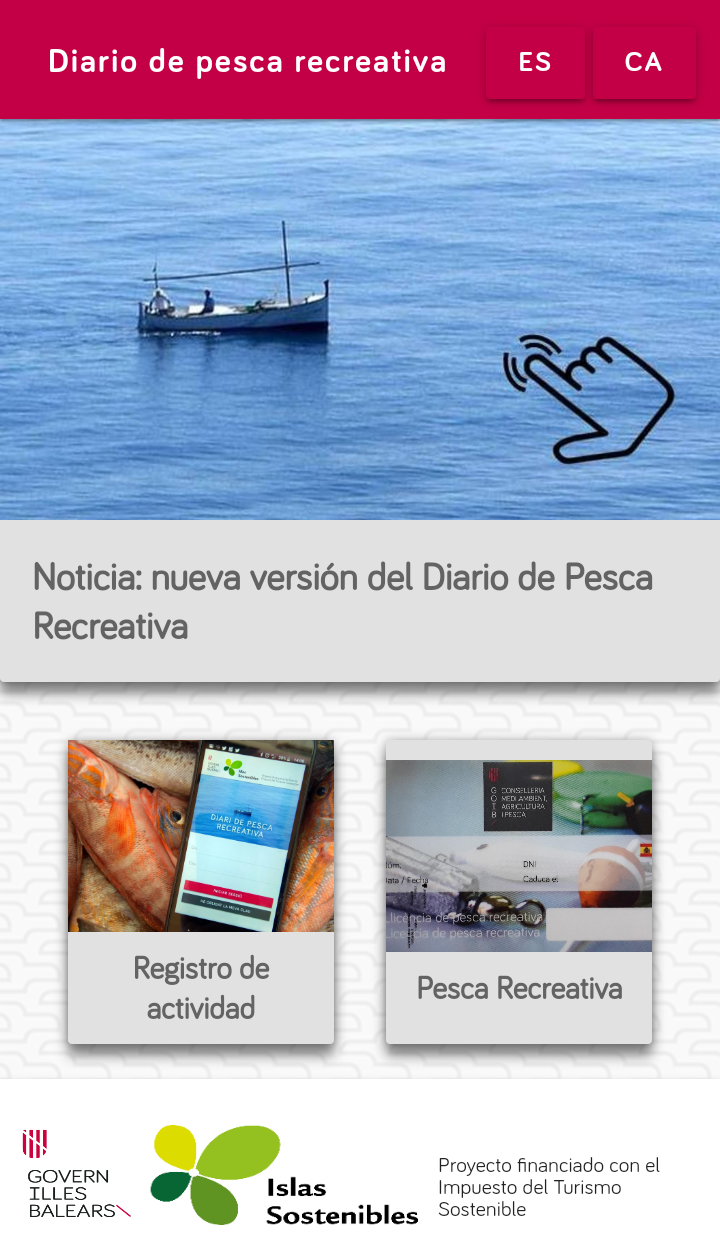Switch language to CA (Catalan)
This screenshot has height=1239, width=720.
(x=643, y=62)
